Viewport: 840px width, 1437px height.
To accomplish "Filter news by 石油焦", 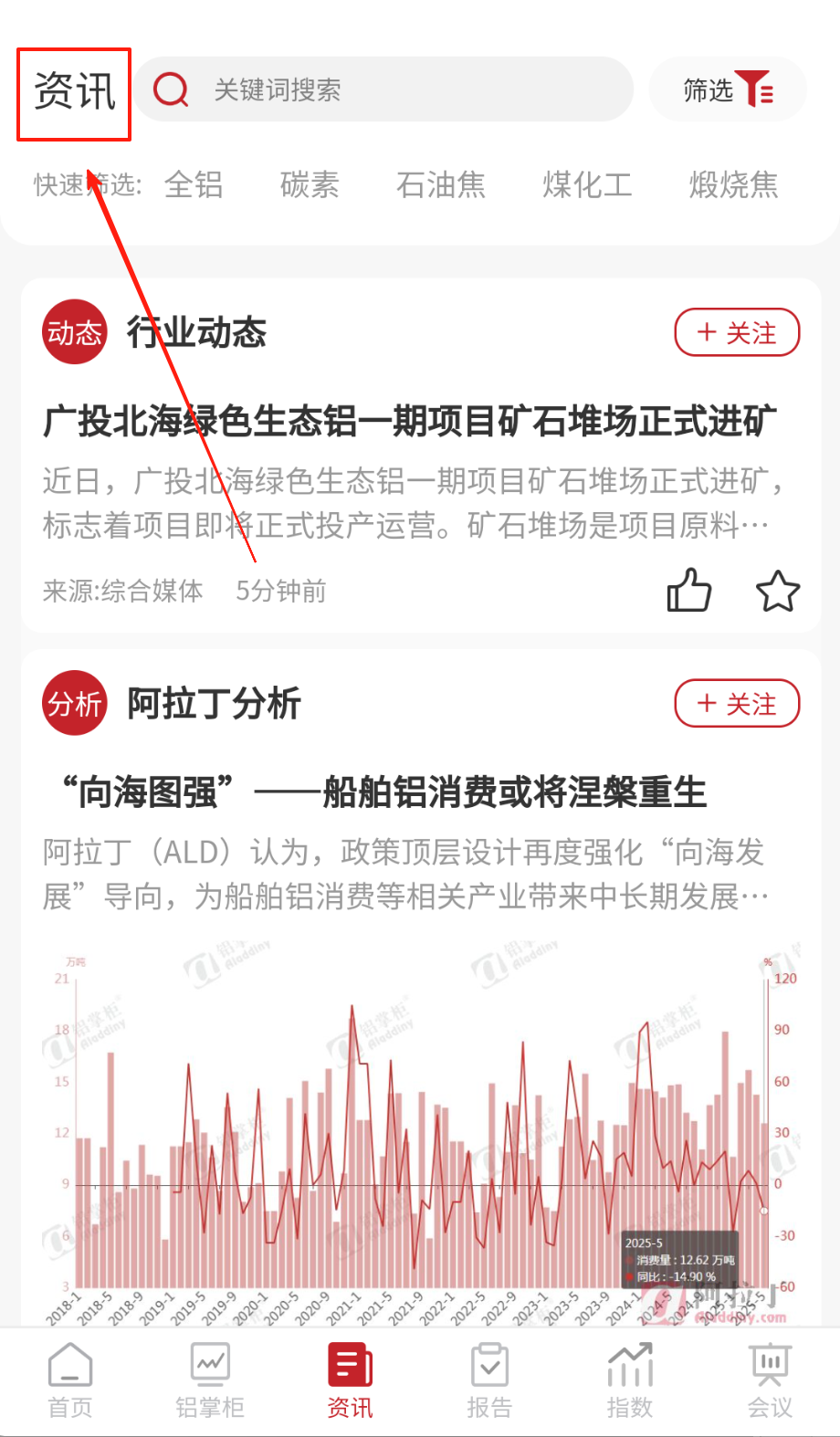I will click(x=441, y=184).
